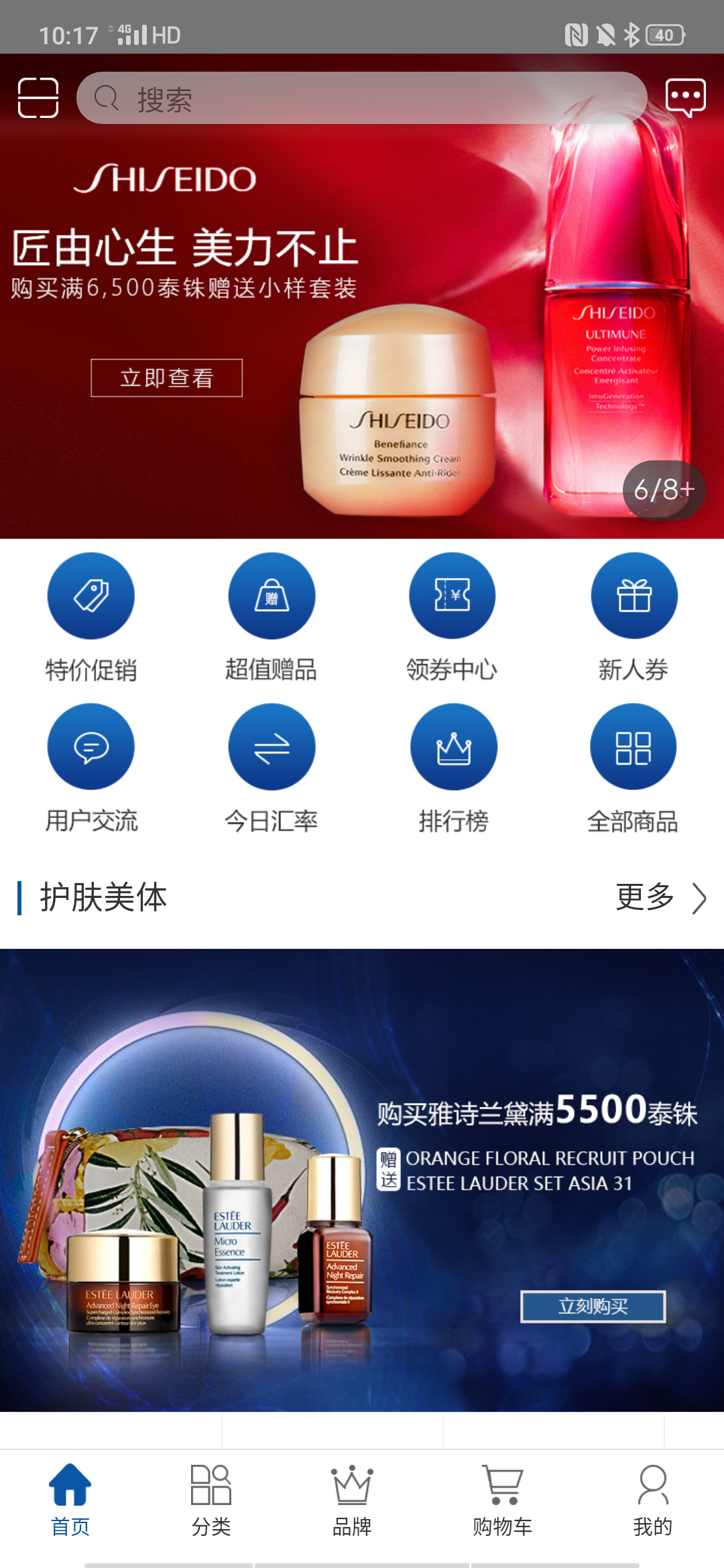Open the messages chat icon
Viewport: 724px width, 1568px height.
point(685,98)
